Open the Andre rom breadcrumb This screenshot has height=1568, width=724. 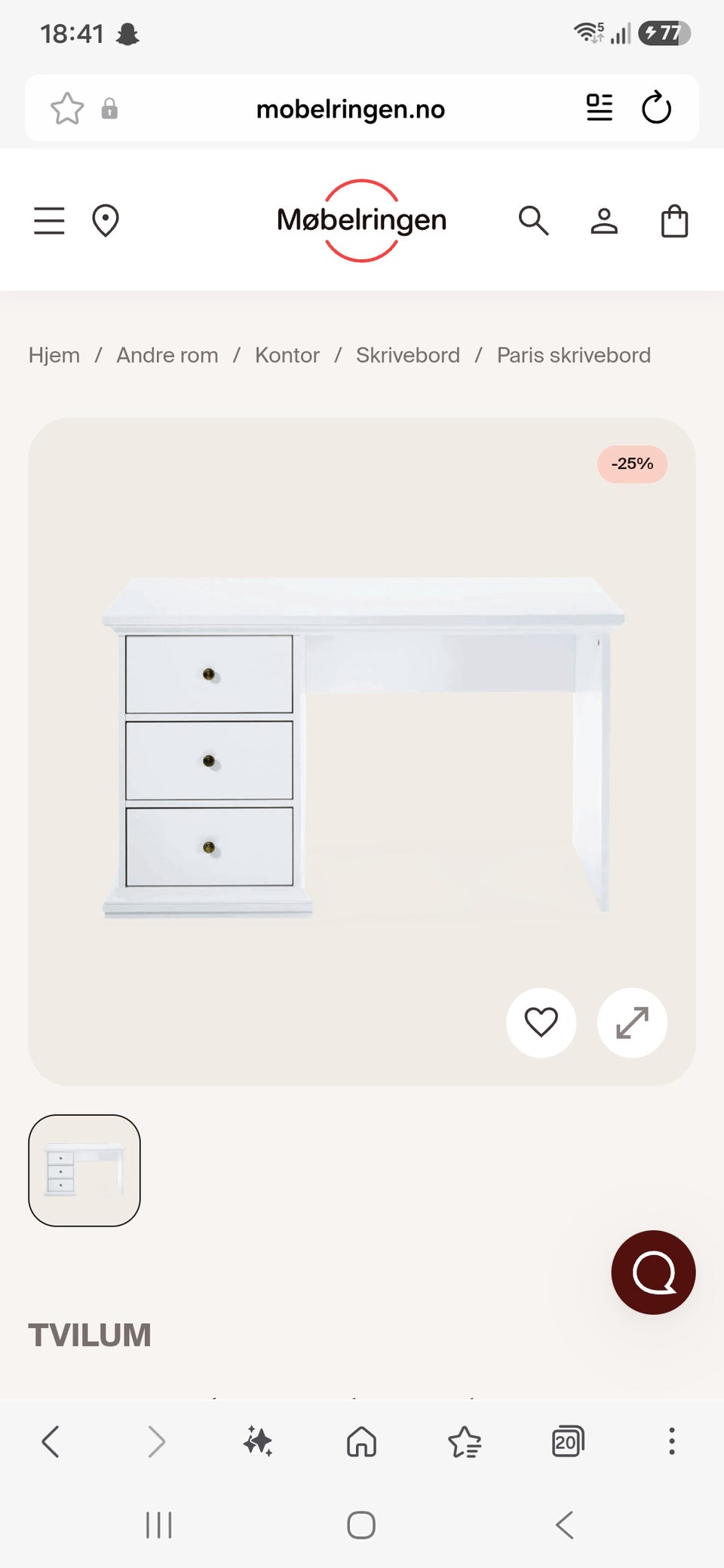167,355
